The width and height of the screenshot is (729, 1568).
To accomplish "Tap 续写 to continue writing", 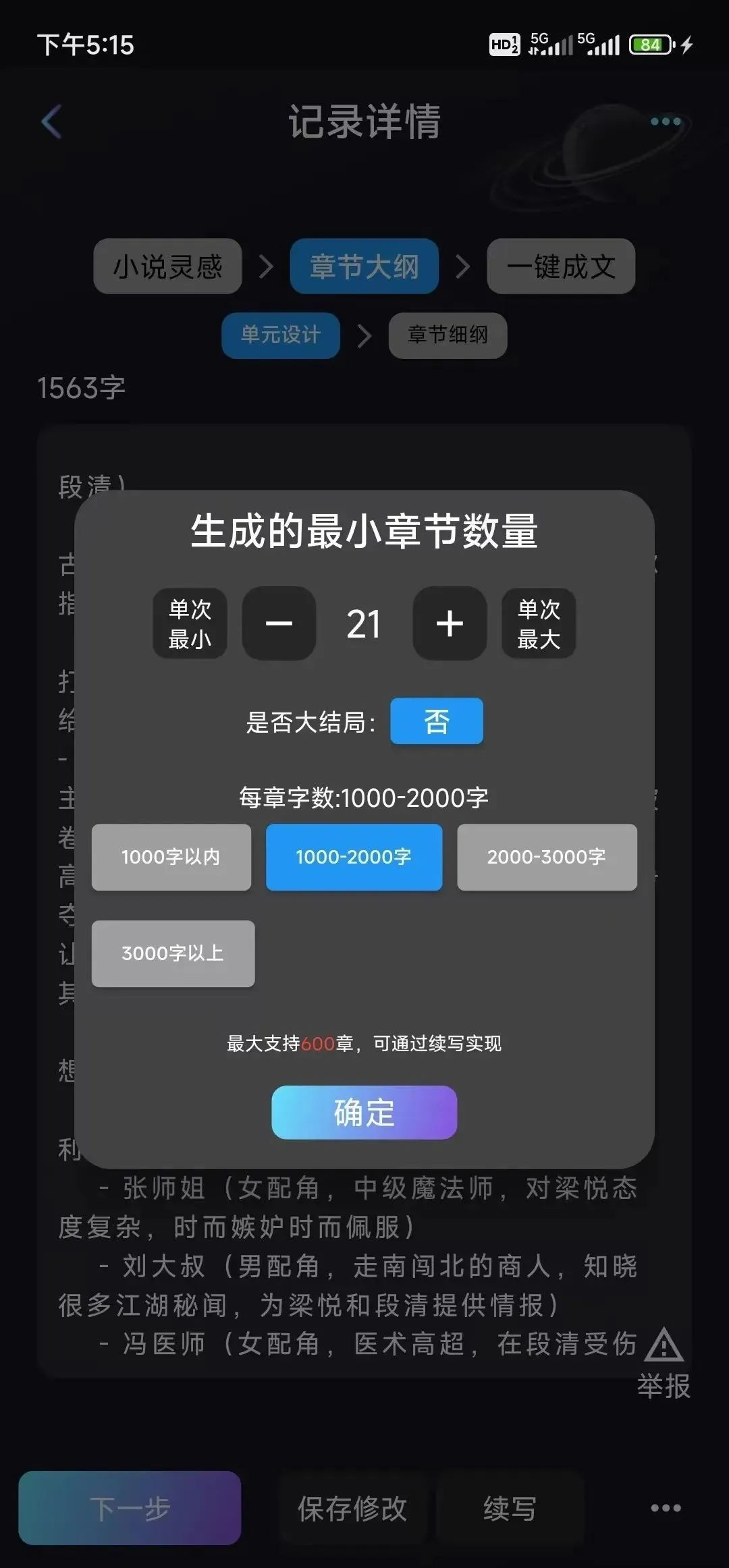I will pos(510,1508).
